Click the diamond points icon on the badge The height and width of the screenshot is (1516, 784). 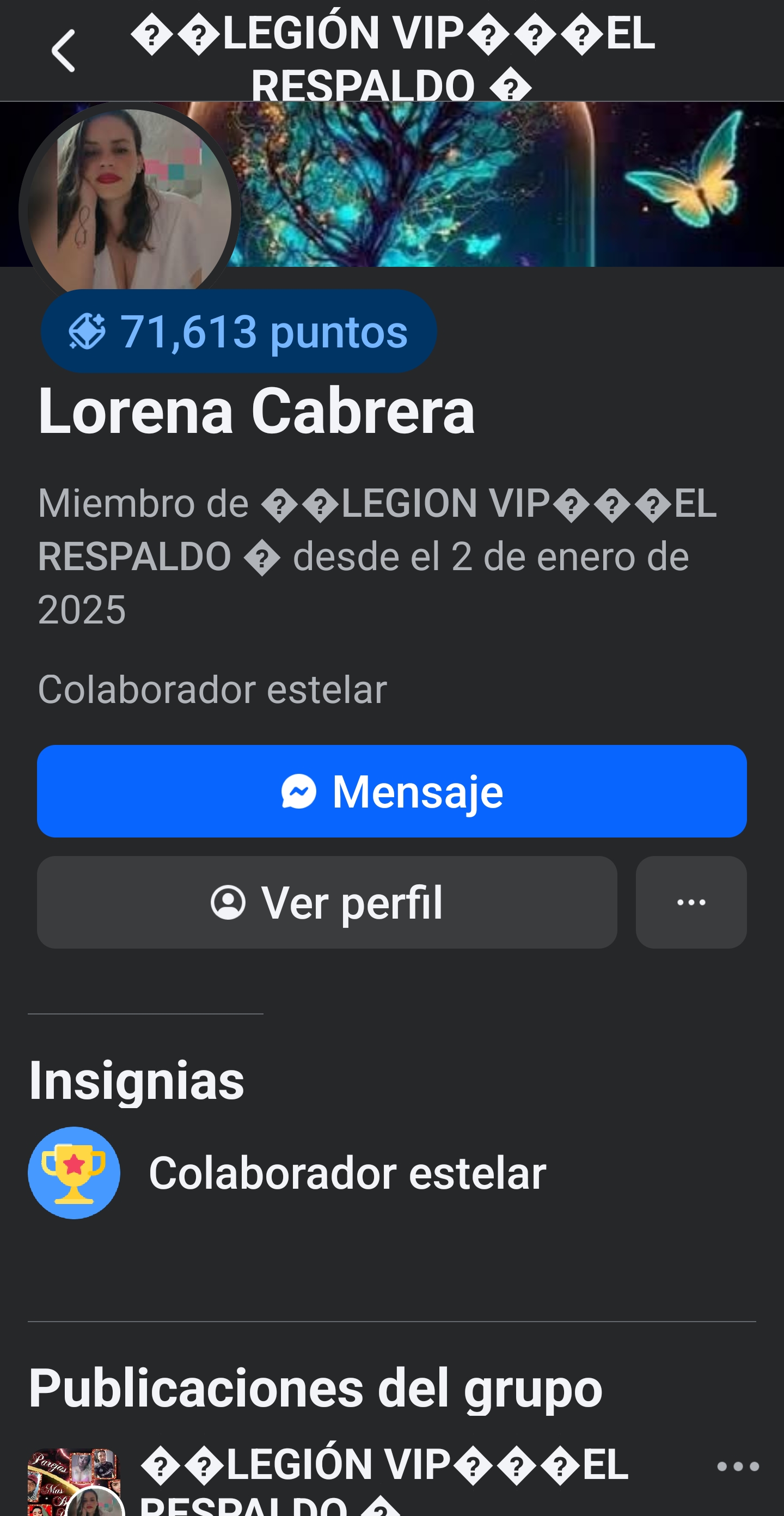tap(87, 332)
